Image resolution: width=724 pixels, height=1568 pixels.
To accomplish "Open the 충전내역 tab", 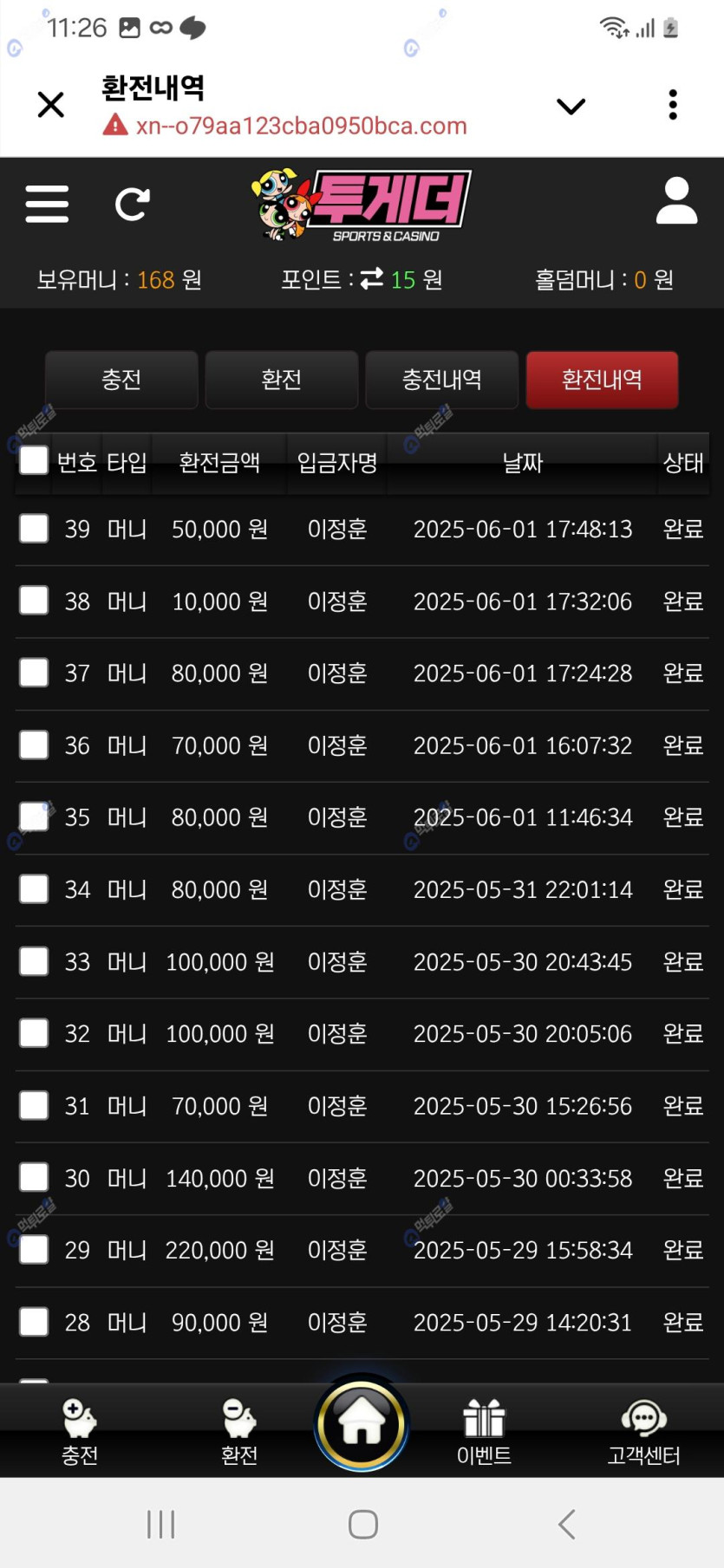I will [442, 380].
